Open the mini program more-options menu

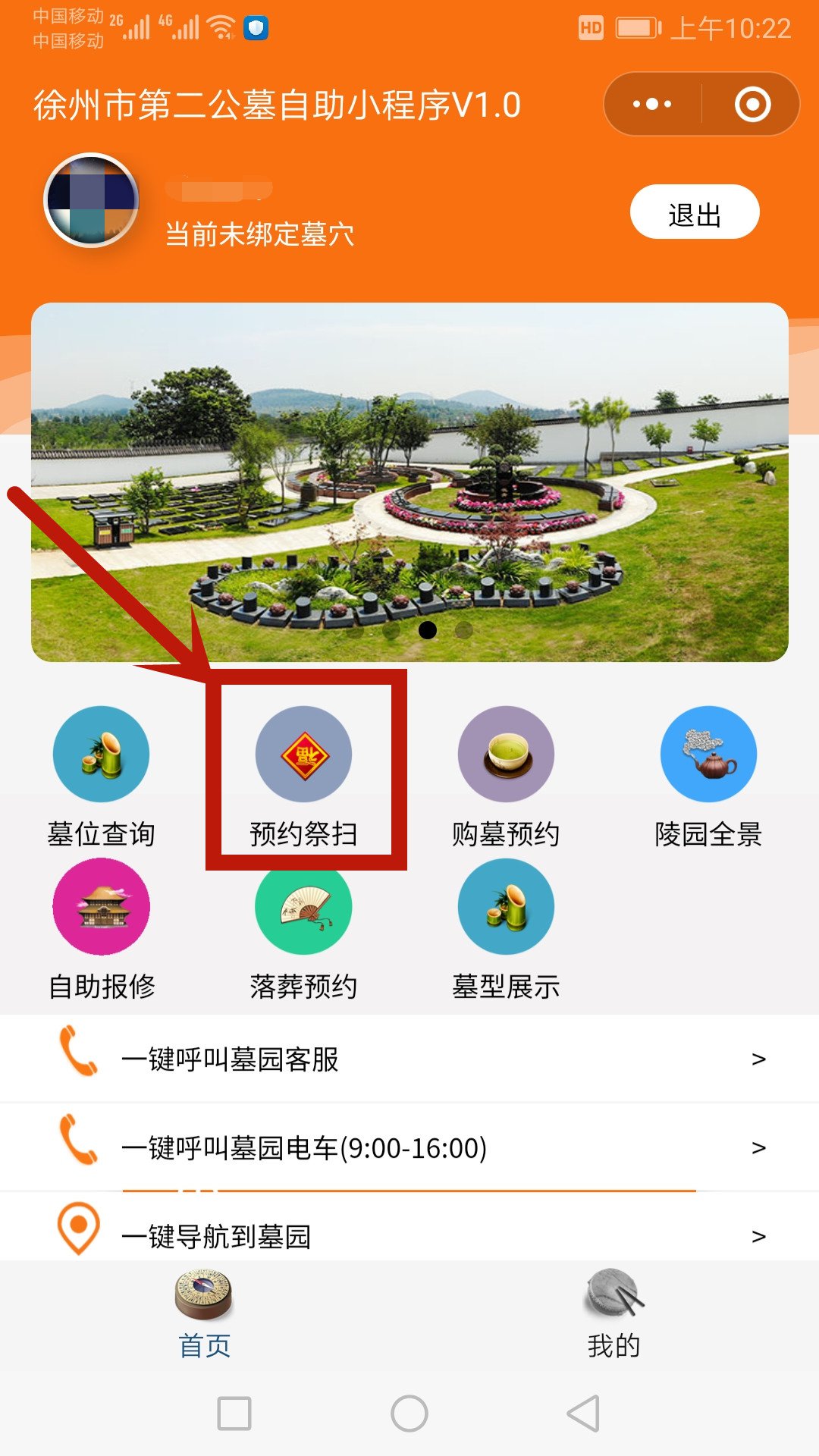(x=652, y=105)
